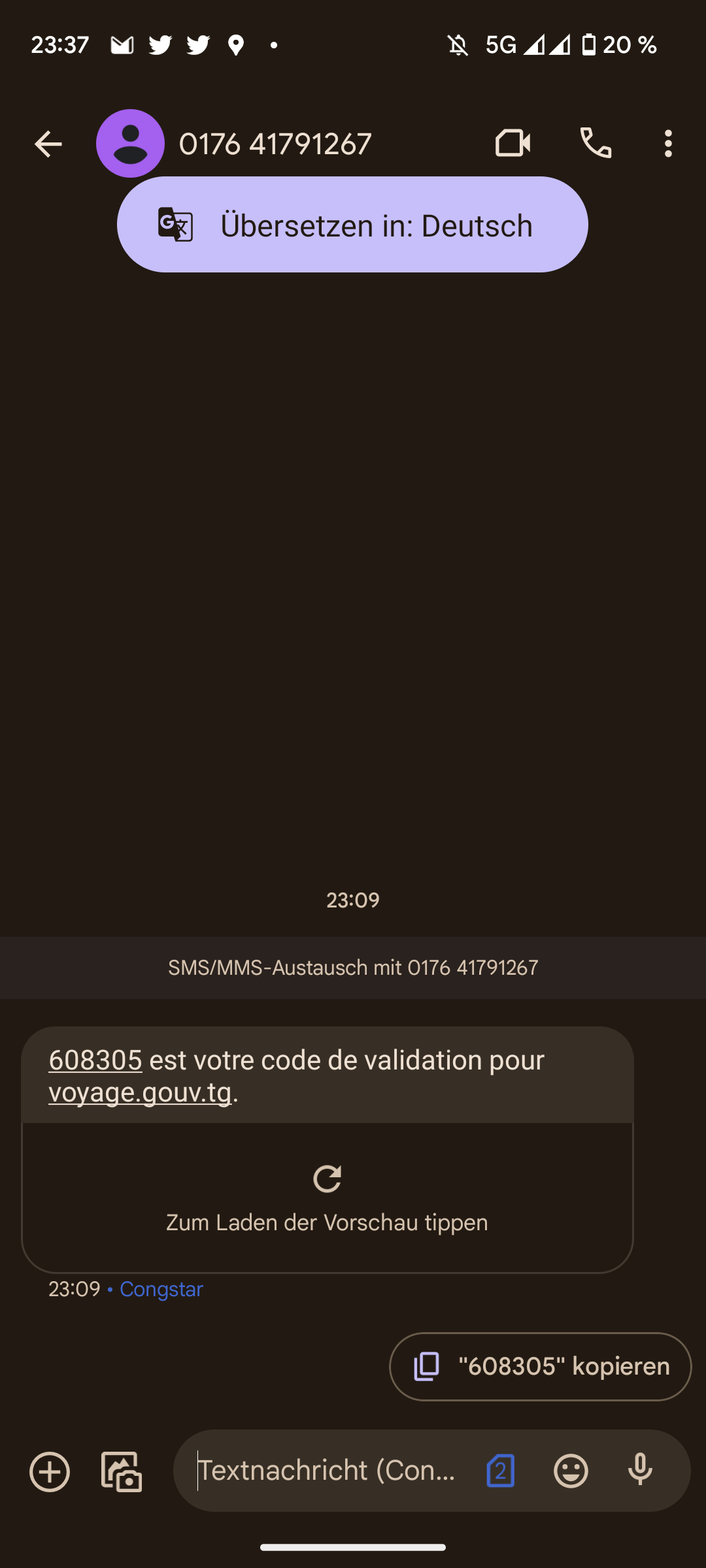The image size is (706, 1568).
Task: Open gallery and camera picker
Action: [x=122, y=1471]
